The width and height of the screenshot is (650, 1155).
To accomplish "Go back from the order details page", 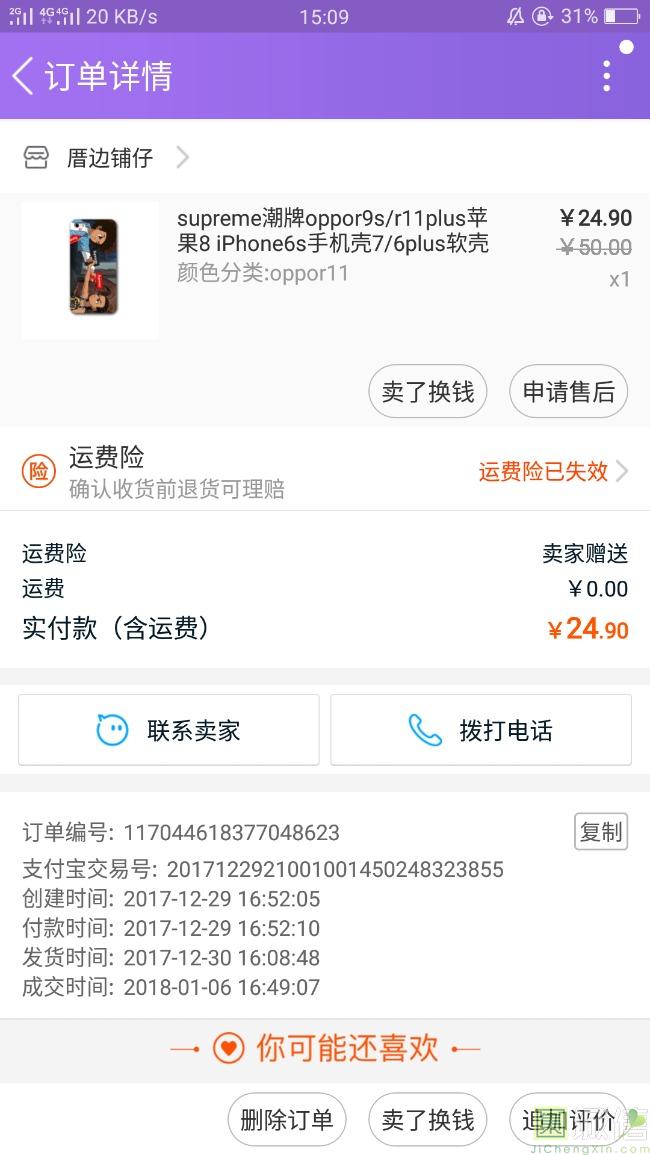I will 24,76.
